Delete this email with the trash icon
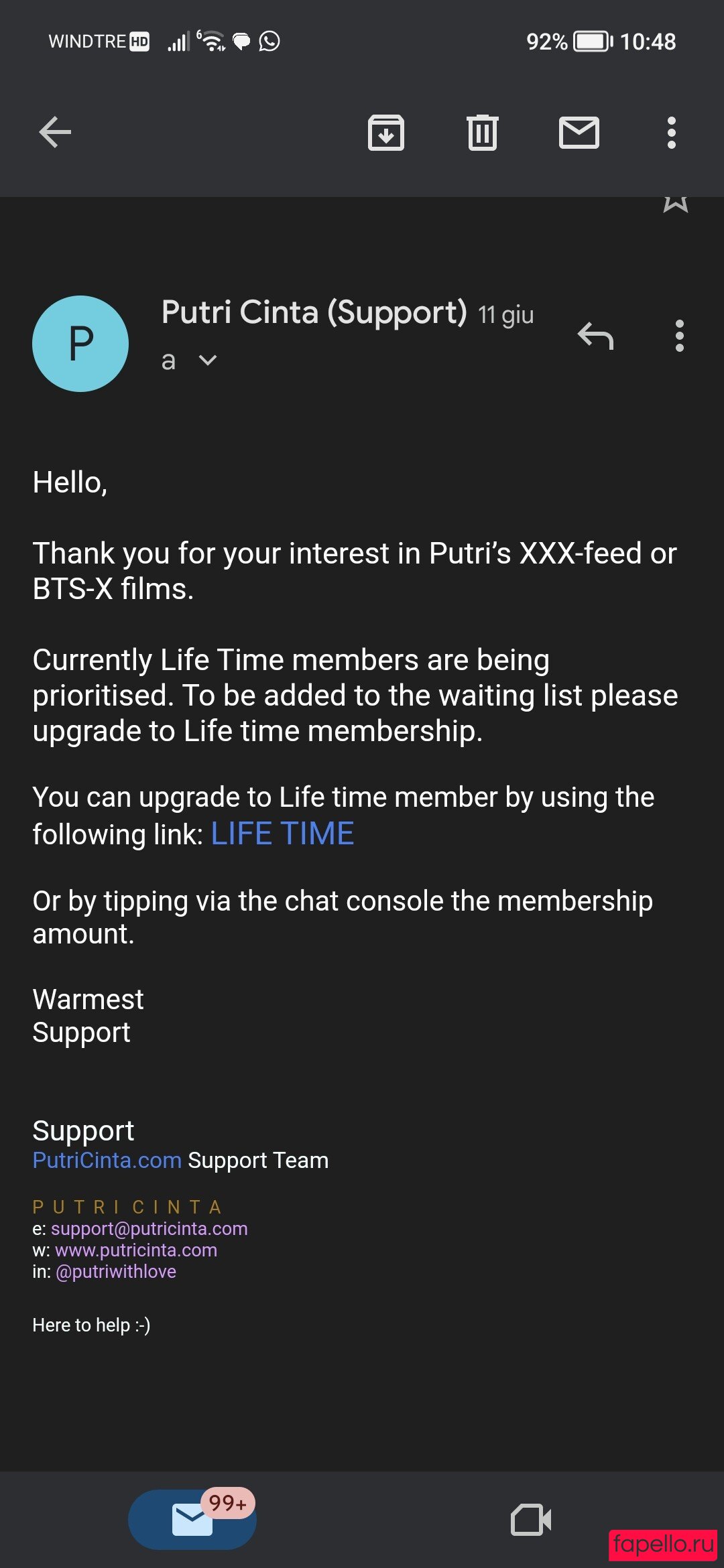724x1568 pixels. (483, 133)
